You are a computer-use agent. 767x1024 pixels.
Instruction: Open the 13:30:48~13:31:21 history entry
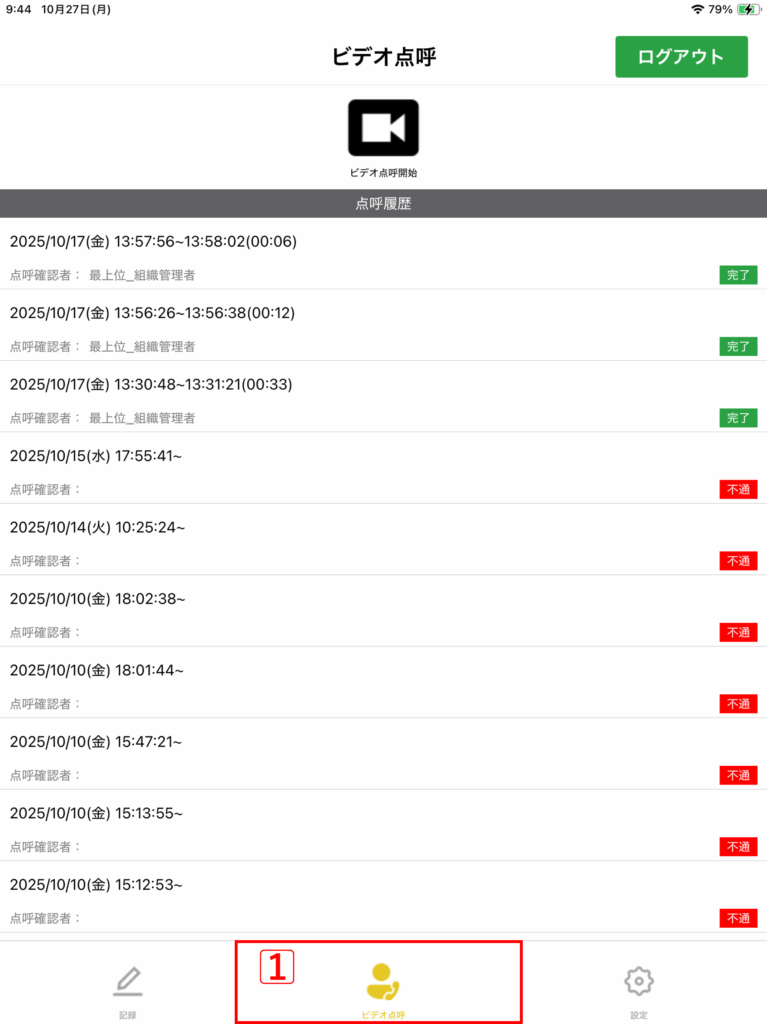click(383, 397)
